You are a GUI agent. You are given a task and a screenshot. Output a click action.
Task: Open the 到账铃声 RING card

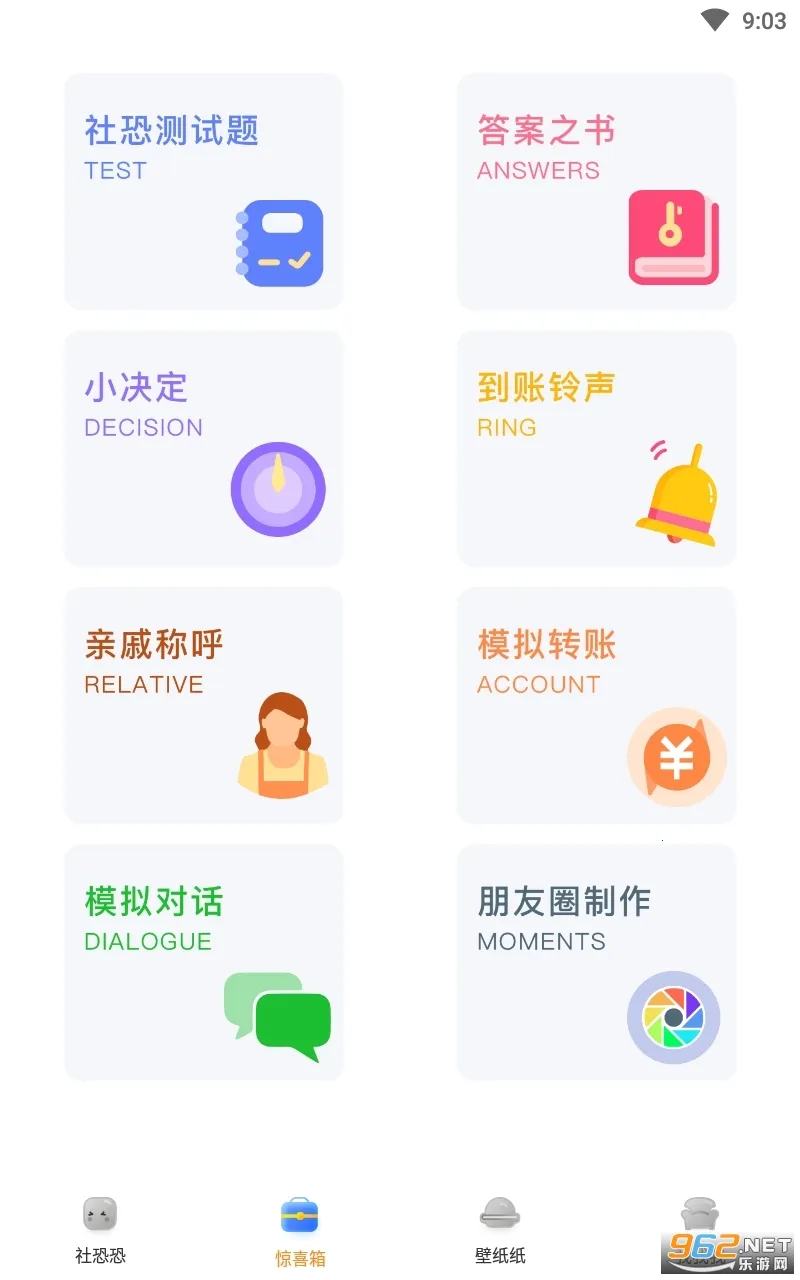(x=596, y=447)
